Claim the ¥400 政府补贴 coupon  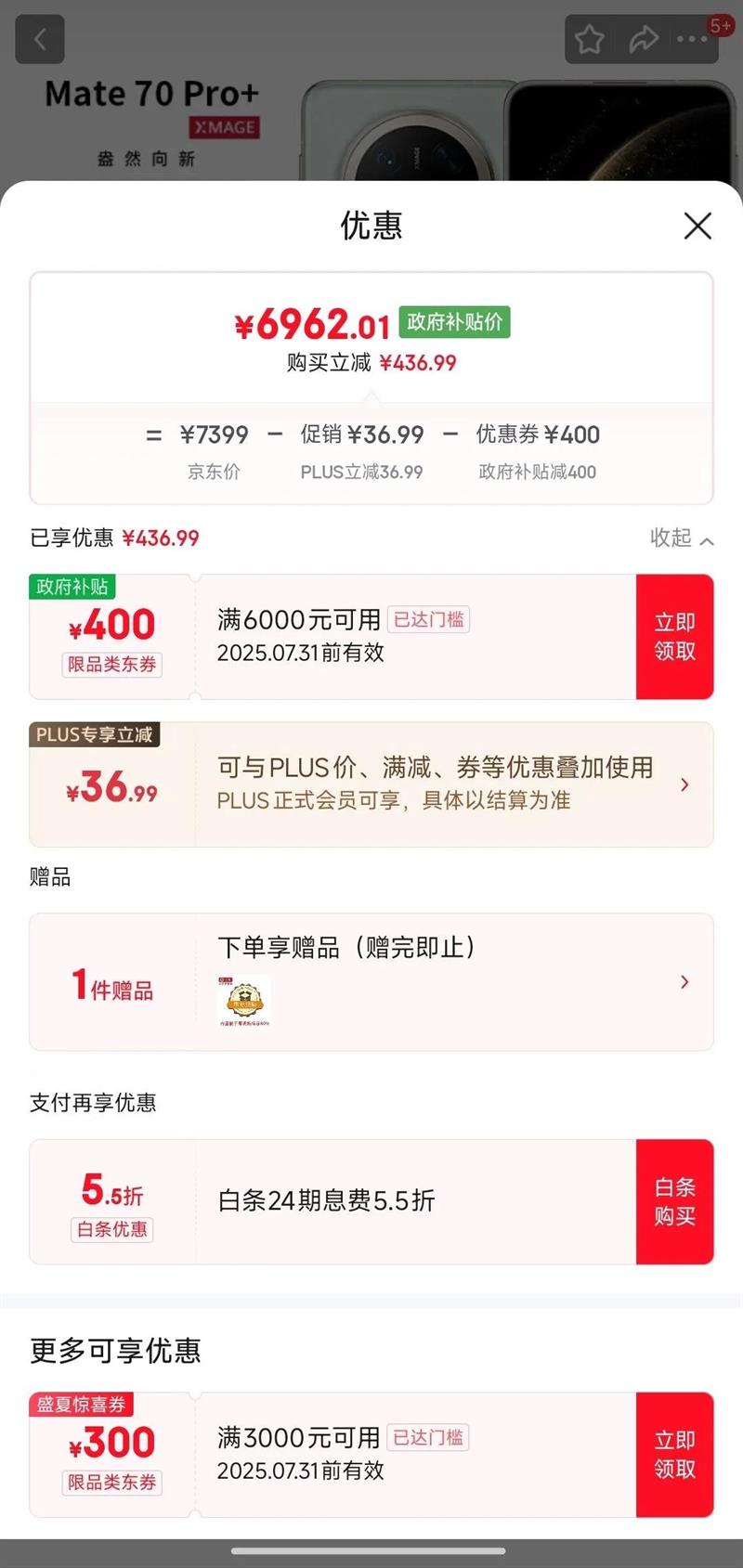[x=674, y=637]
